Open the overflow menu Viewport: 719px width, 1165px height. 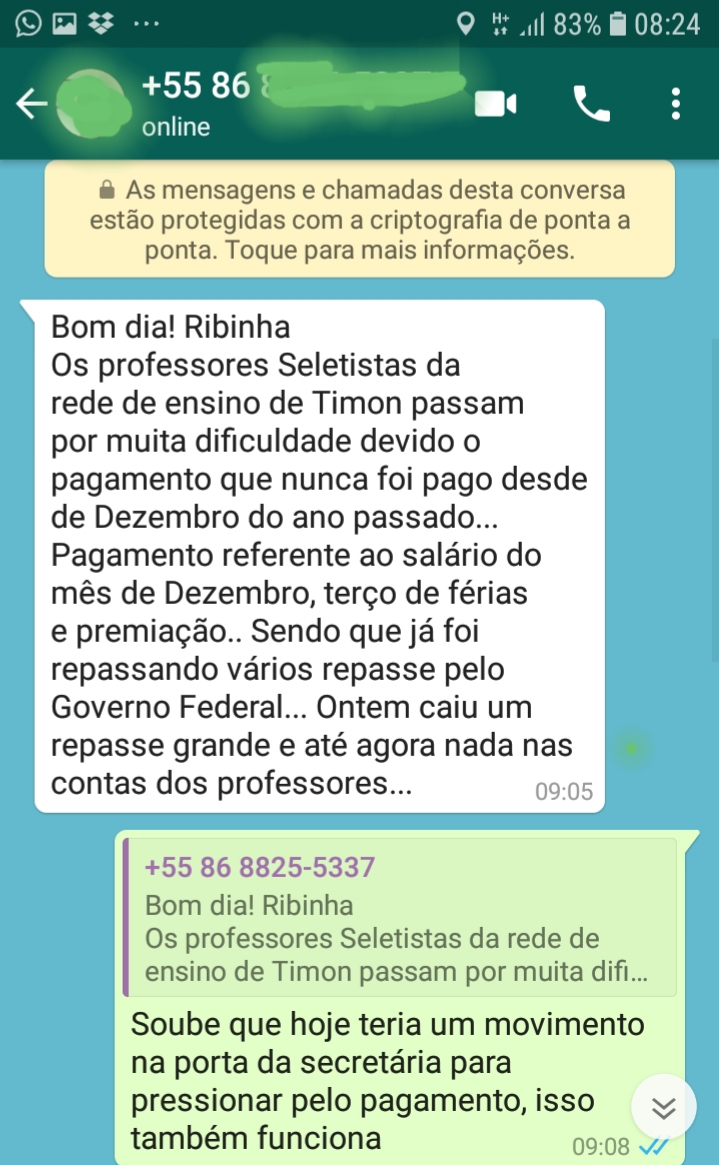(677, 104)
